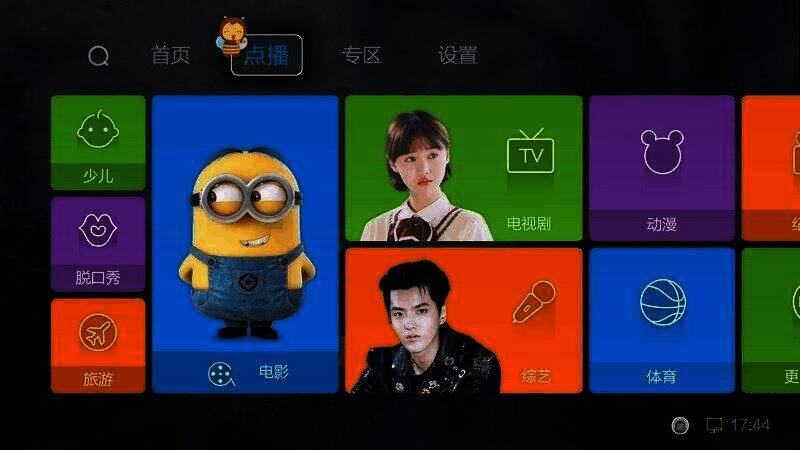Image resolution: width=800 pixels, height=450 pixels.
Task: Switch to the 专区 tab
Action: (x=361, y=56)
